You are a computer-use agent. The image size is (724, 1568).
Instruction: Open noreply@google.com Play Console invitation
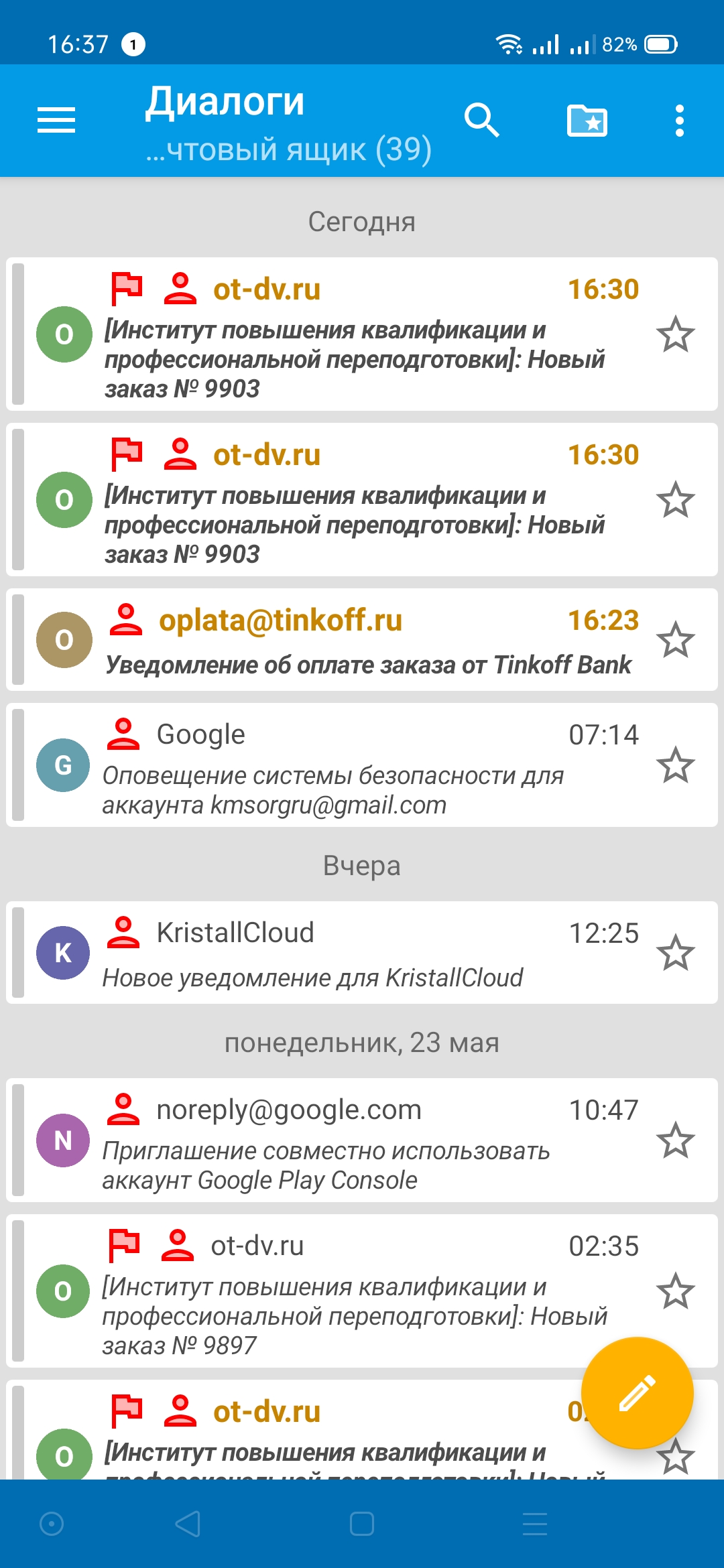click(335, 1139)
